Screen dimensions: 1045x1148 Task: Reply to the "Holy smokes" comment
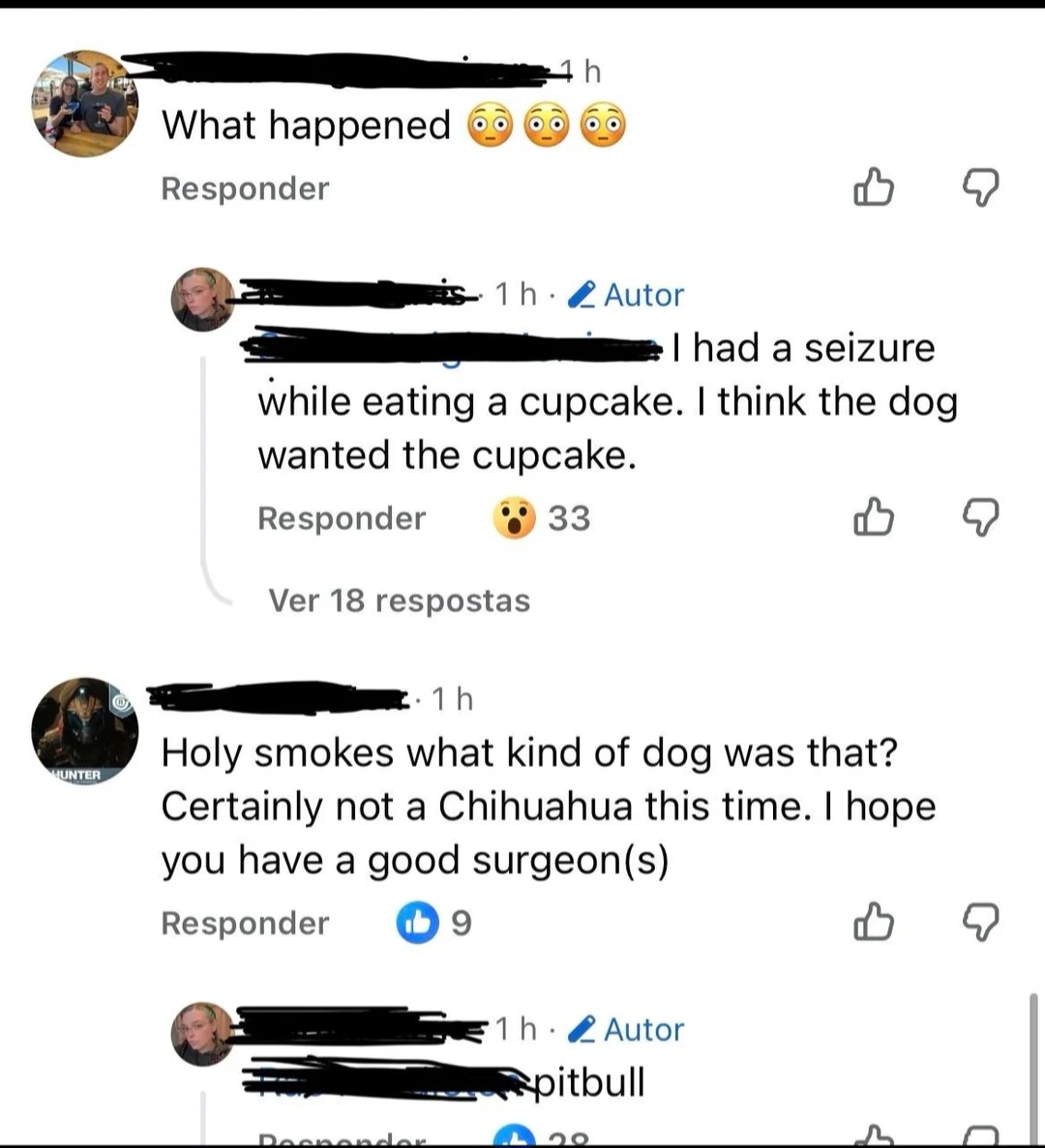pos(245,924)
